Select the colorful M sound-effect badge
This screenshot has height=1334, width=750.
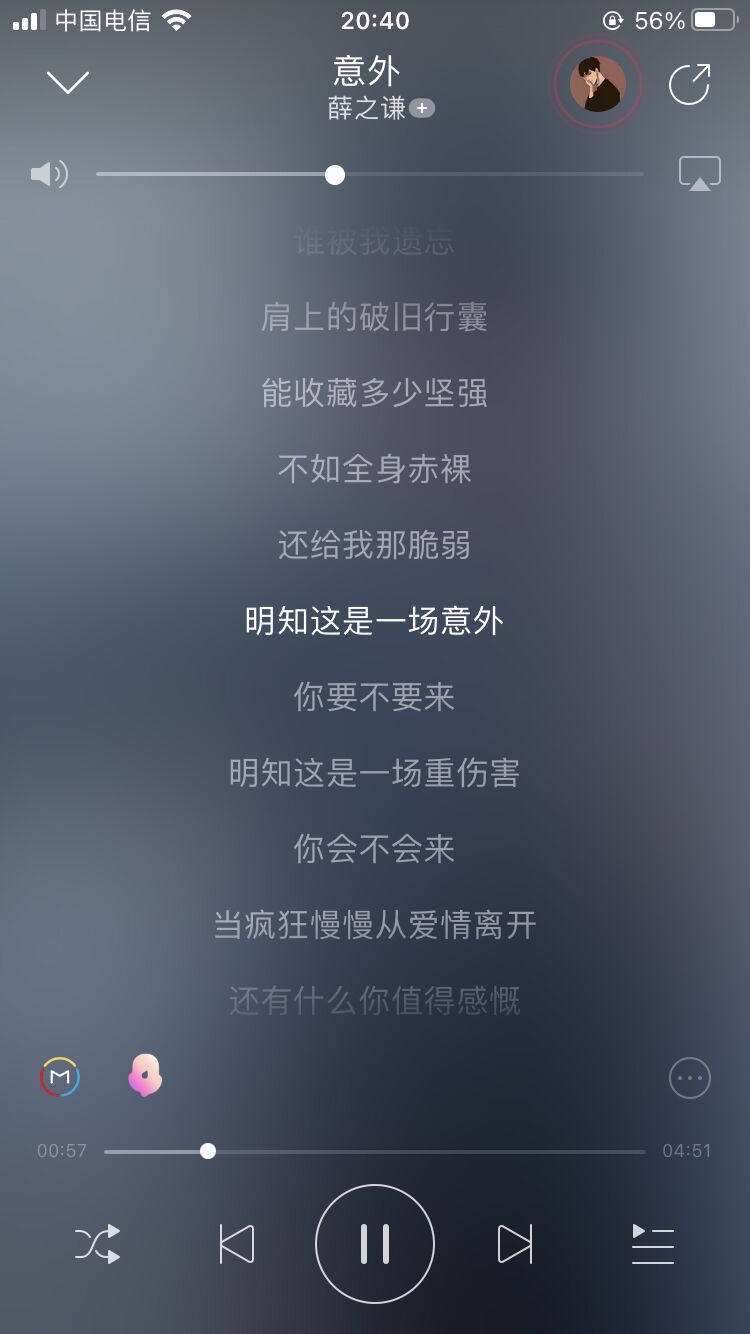[61, 1077]
